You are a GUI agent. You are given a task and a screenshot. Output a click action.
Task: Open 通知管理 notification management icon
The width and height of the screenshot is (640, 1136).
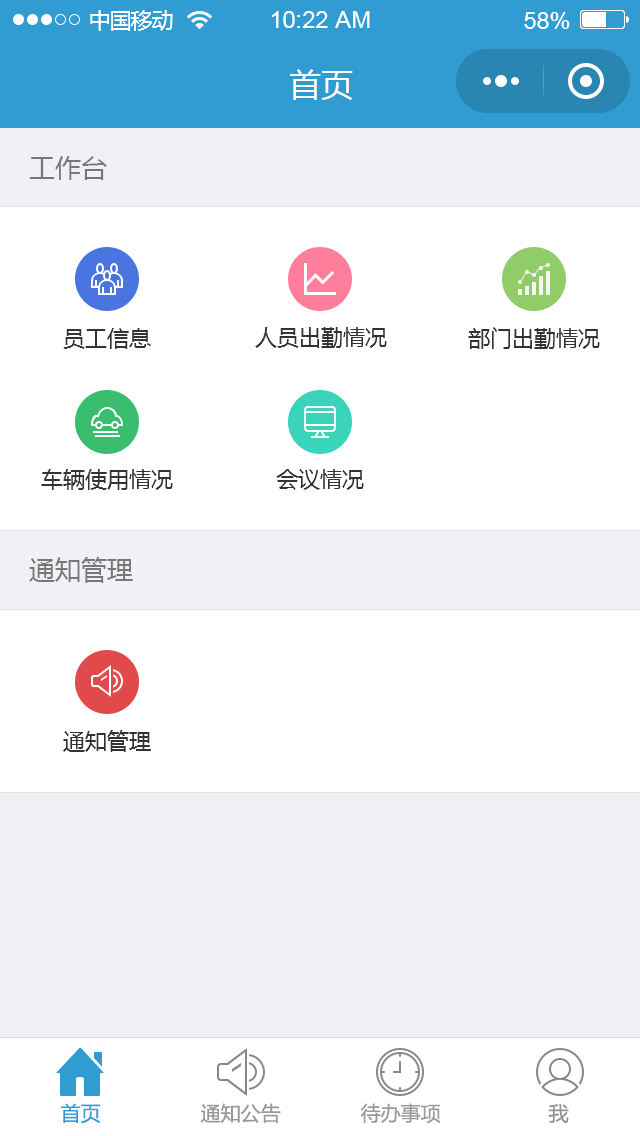click(107, 682)
